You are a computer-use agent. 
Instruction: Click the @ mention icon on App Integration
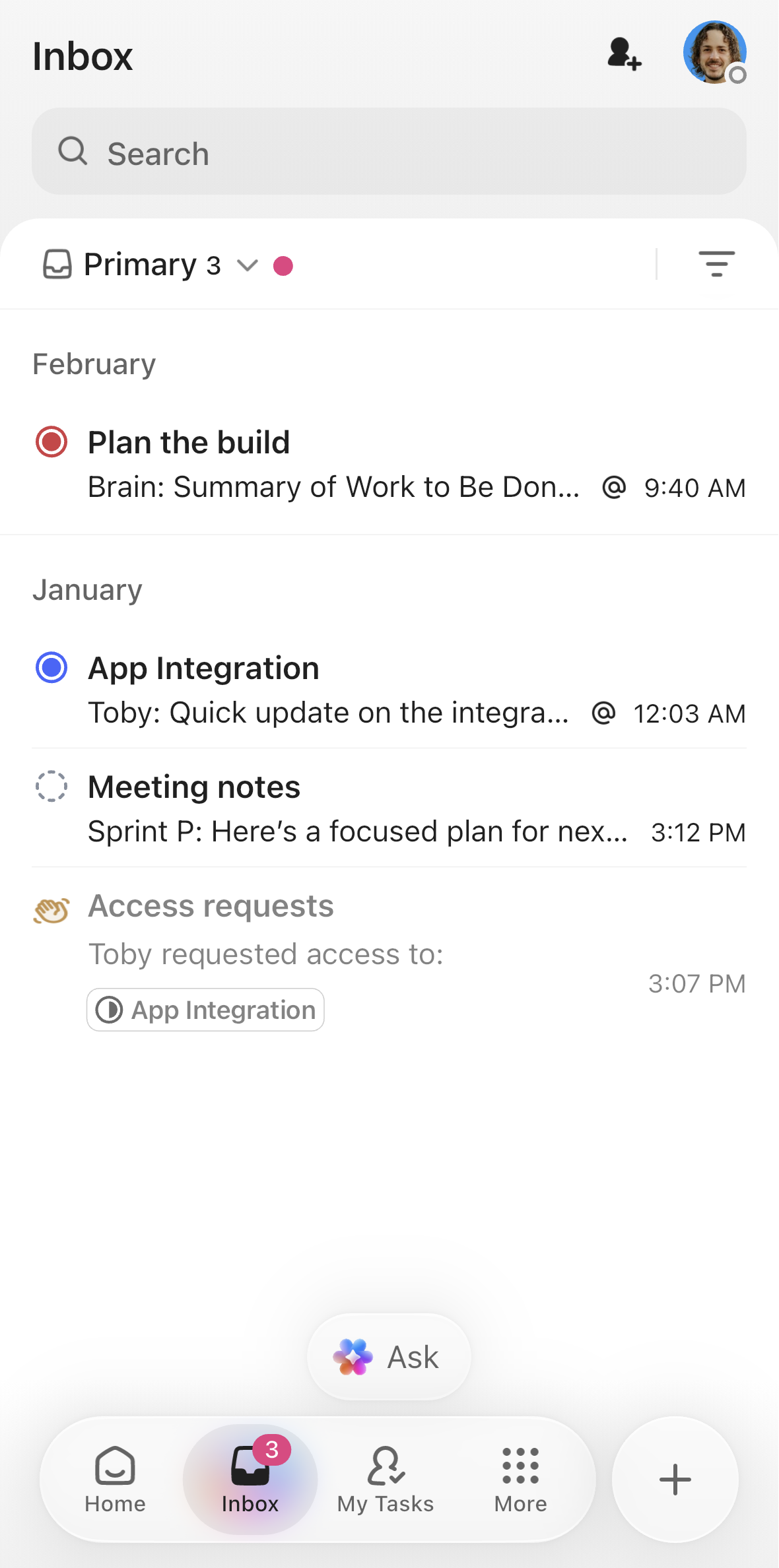click(605, 713)
